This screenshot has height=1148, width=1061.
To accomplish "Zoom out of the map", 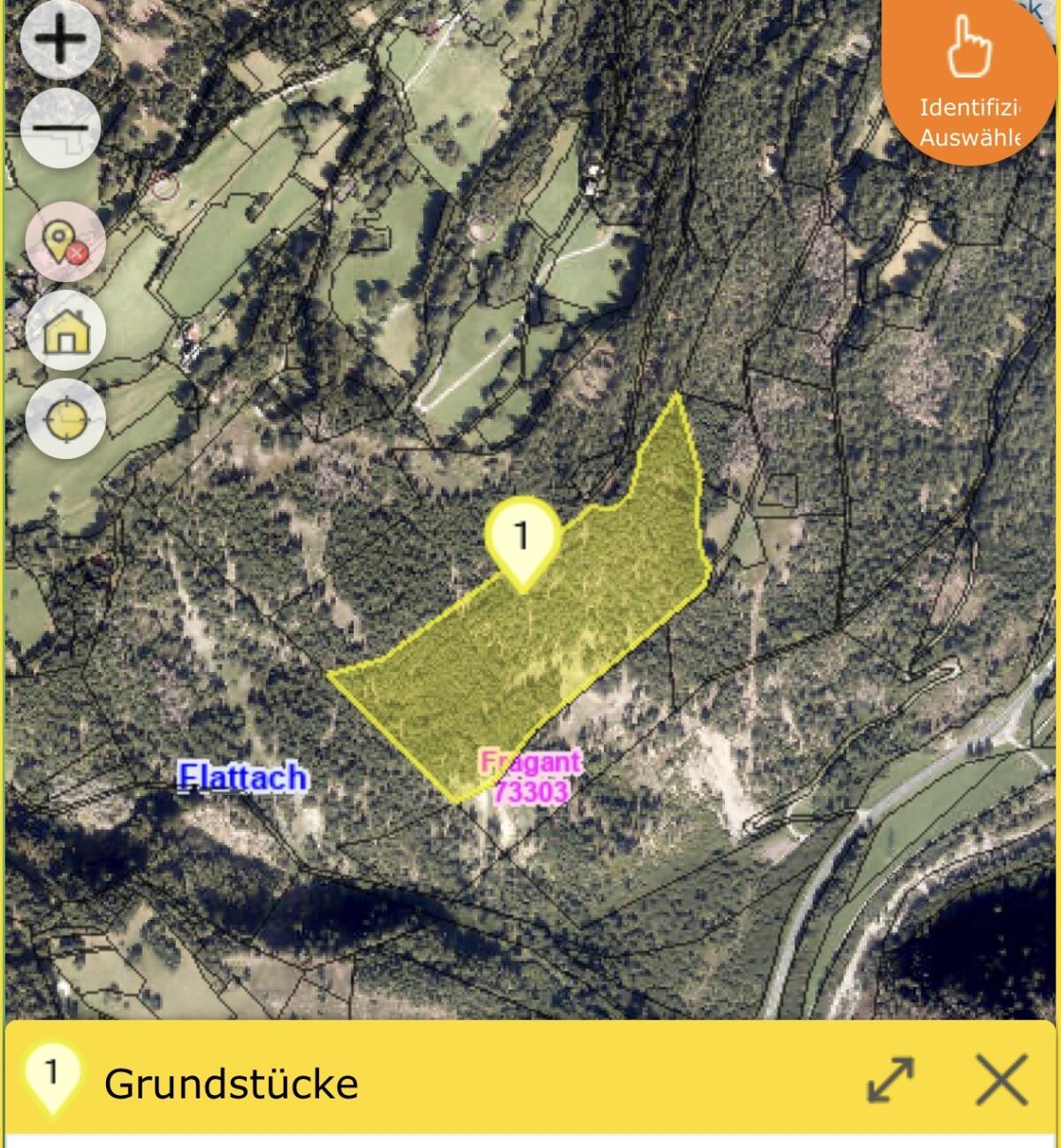I will (60, 126).
